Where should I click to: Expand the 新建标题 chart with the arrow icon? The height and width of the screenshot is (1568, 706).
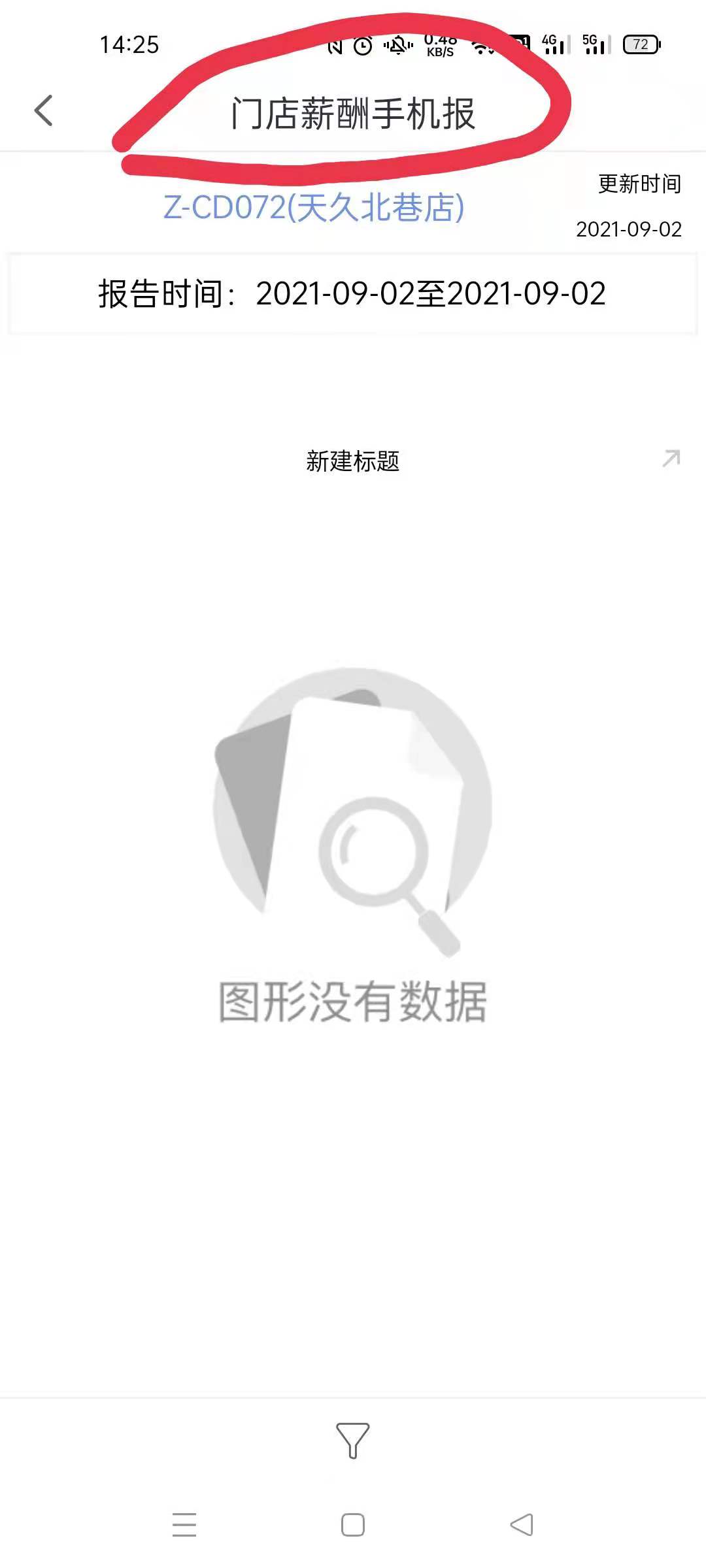pos(671,459)
